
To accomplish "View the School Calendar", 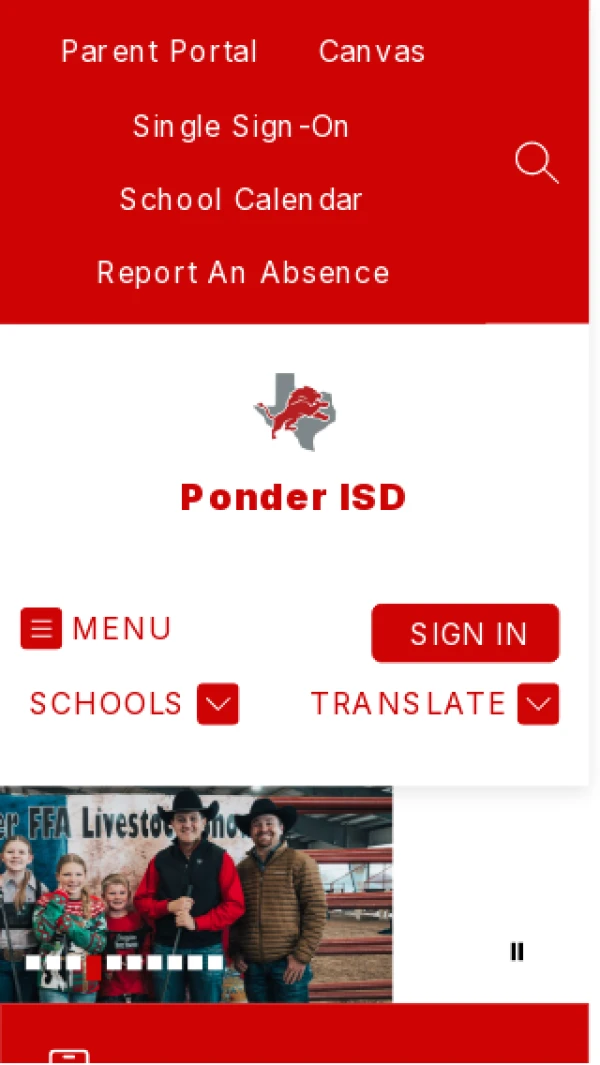I will tap(240, 200).
